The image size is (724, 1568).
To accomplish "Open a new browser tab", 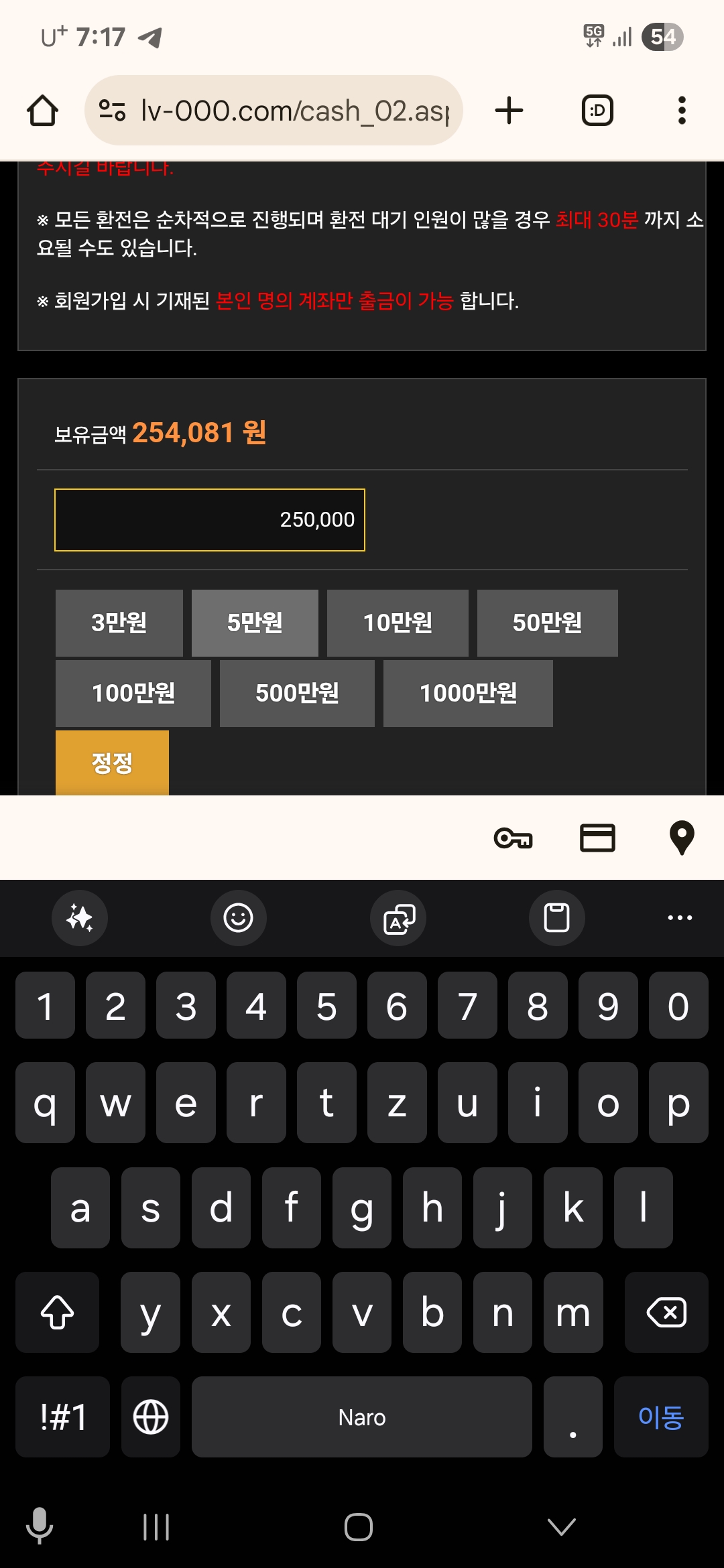I will point(509,111).
